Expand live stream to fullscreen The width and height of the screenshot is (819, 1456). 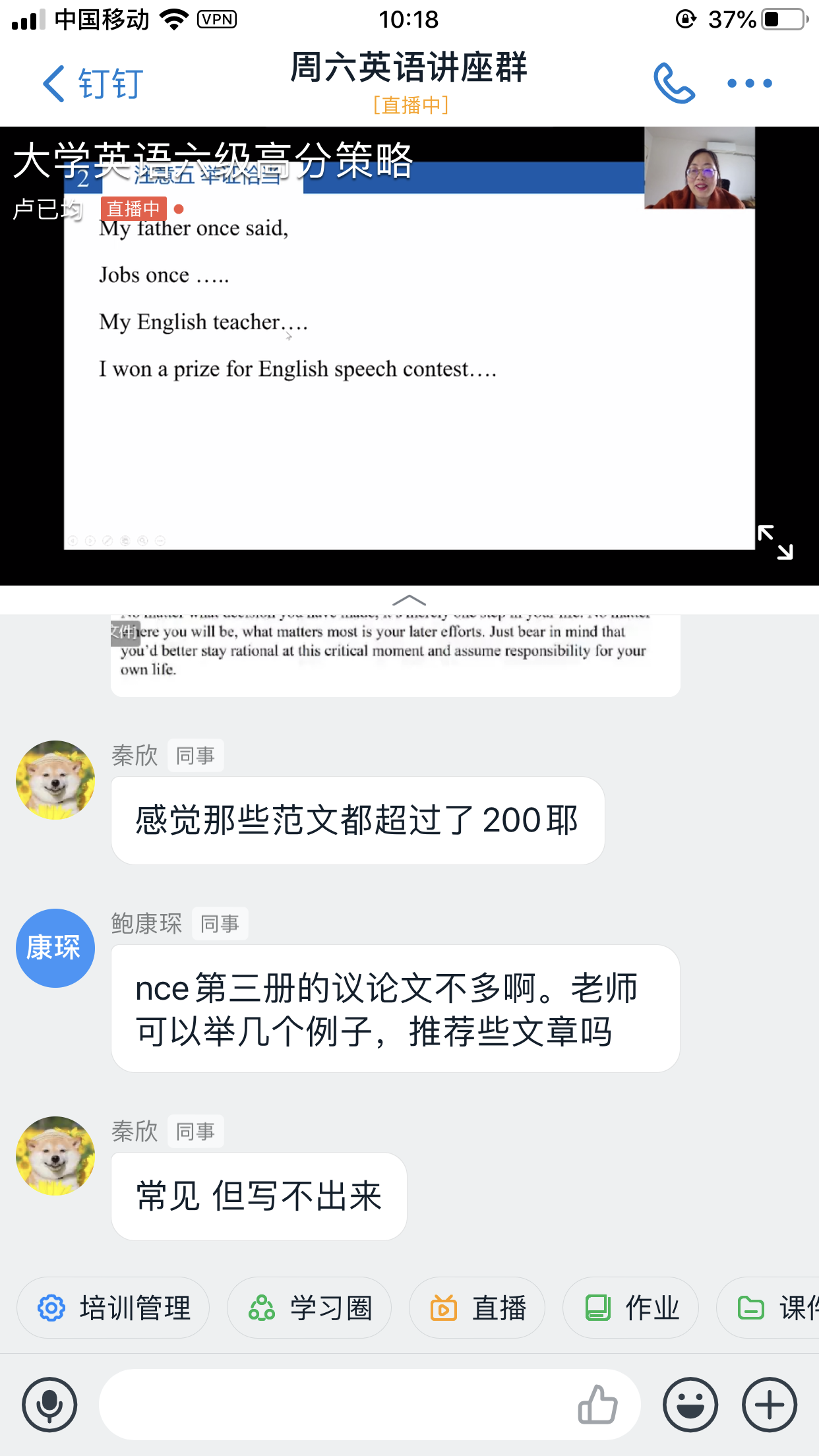775,542
